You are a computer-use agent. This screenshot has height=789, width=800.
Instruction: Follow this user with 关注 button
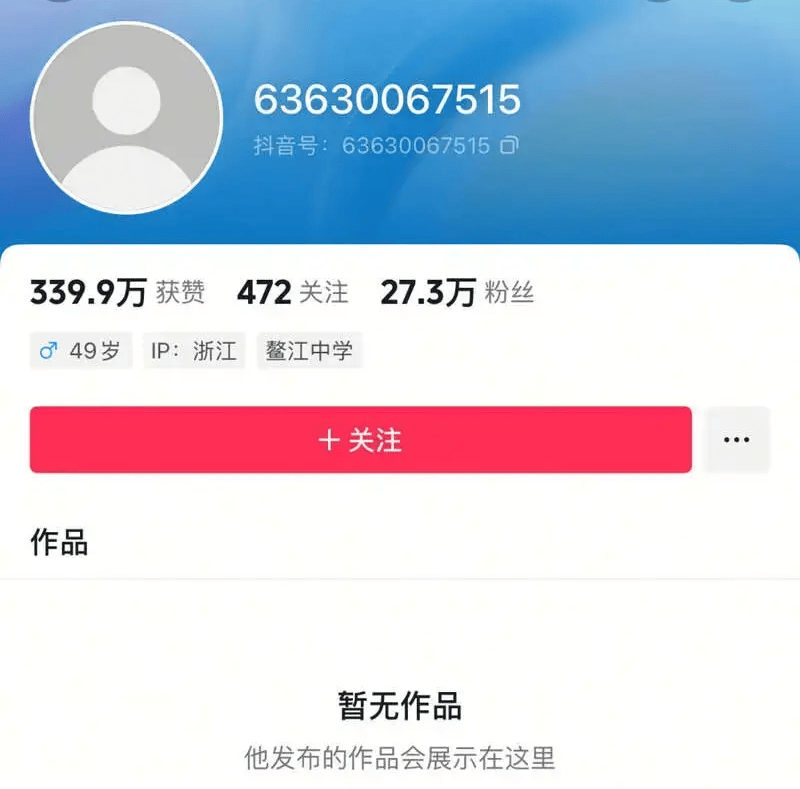coord(360,440)
